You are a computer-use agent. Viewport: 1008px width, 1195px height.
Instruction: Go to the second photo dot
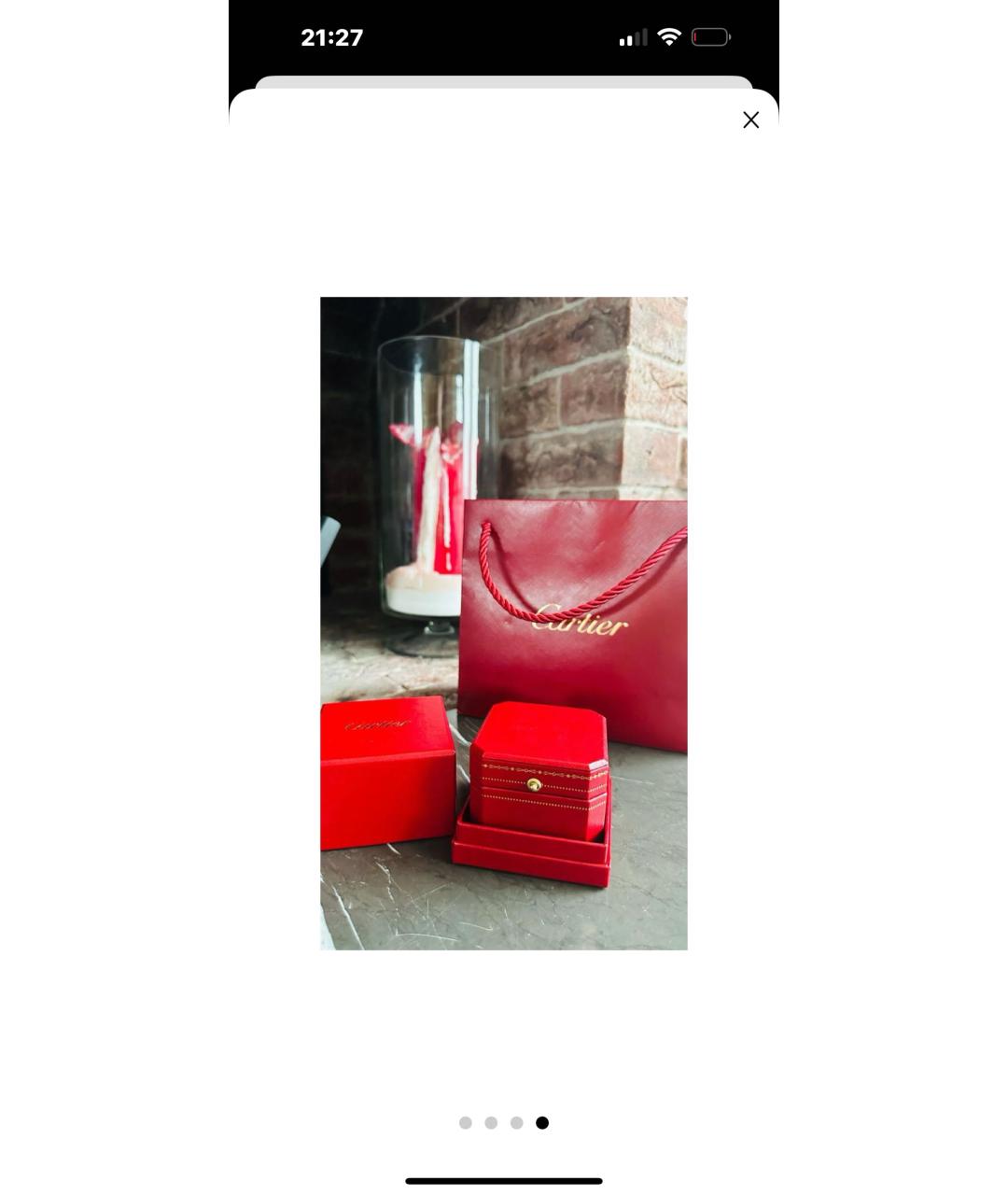[491, 1122]
